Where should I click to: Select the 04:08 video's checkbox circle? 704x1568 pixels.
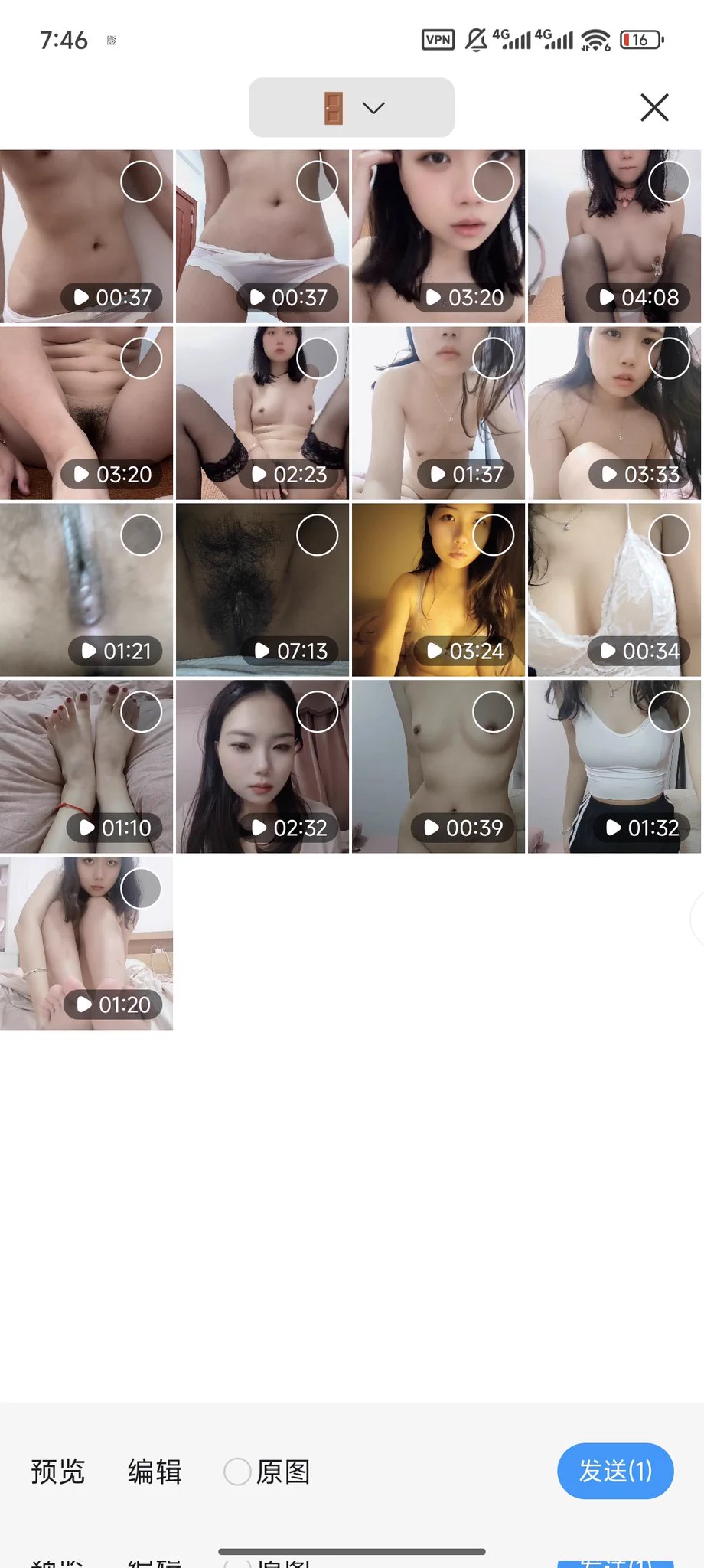click(x=669, y=181)
